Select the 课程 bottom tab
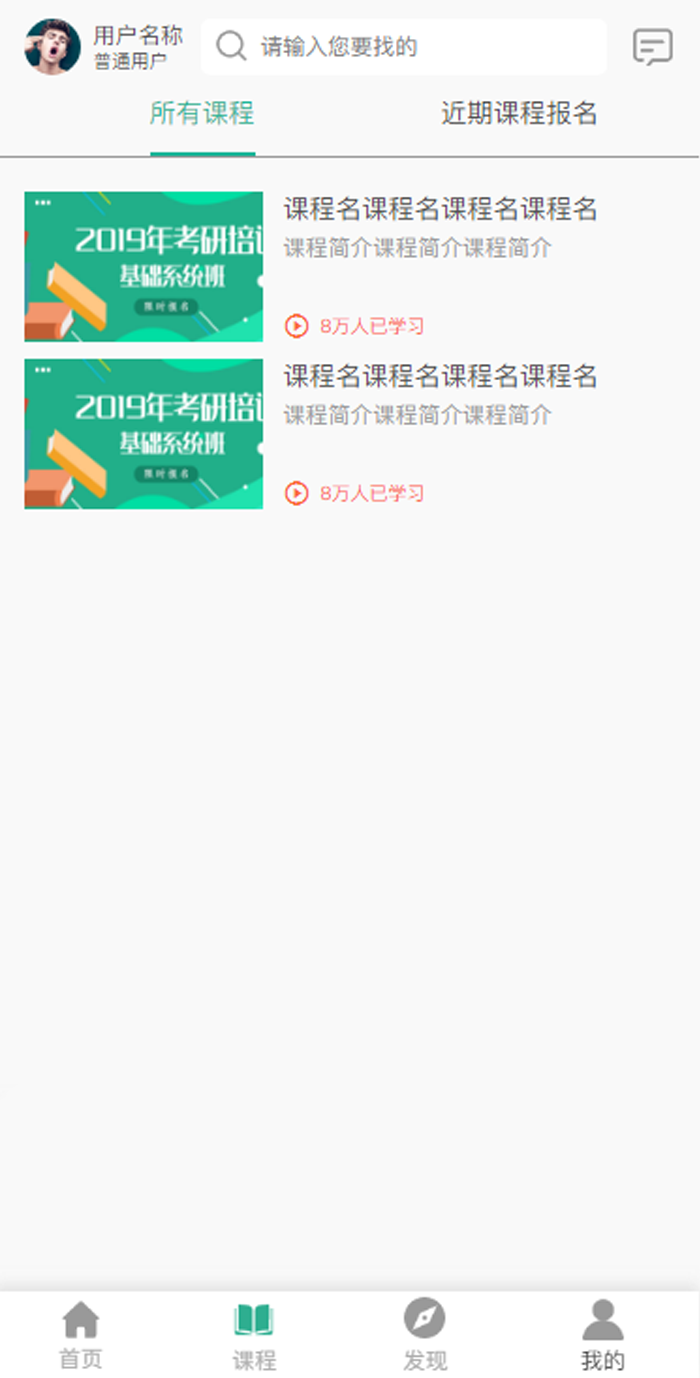Viewport: 700px width, 1378px height. (254, 1335)
